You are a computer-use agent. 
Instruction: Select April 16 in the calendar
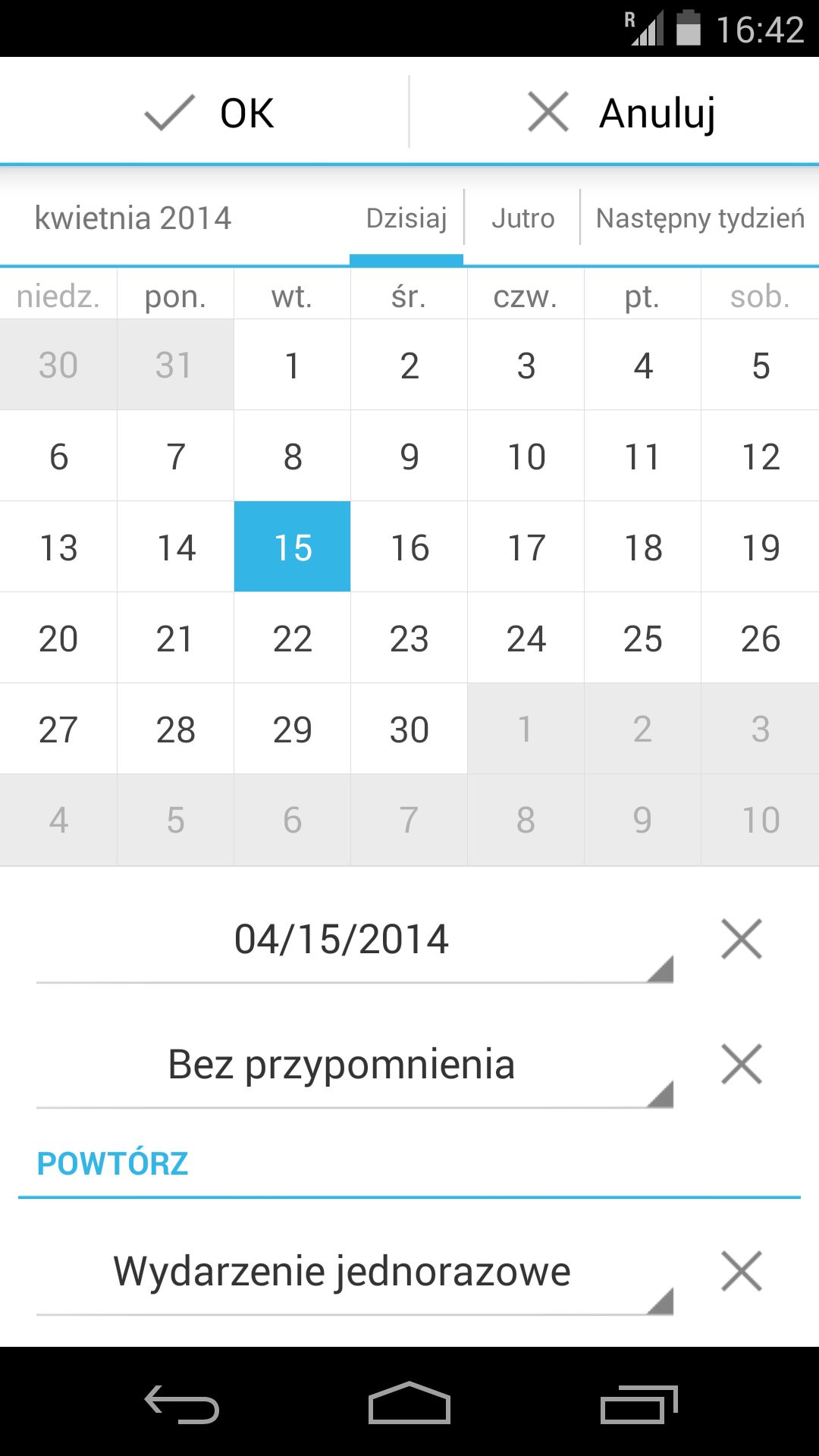[409, 547]
